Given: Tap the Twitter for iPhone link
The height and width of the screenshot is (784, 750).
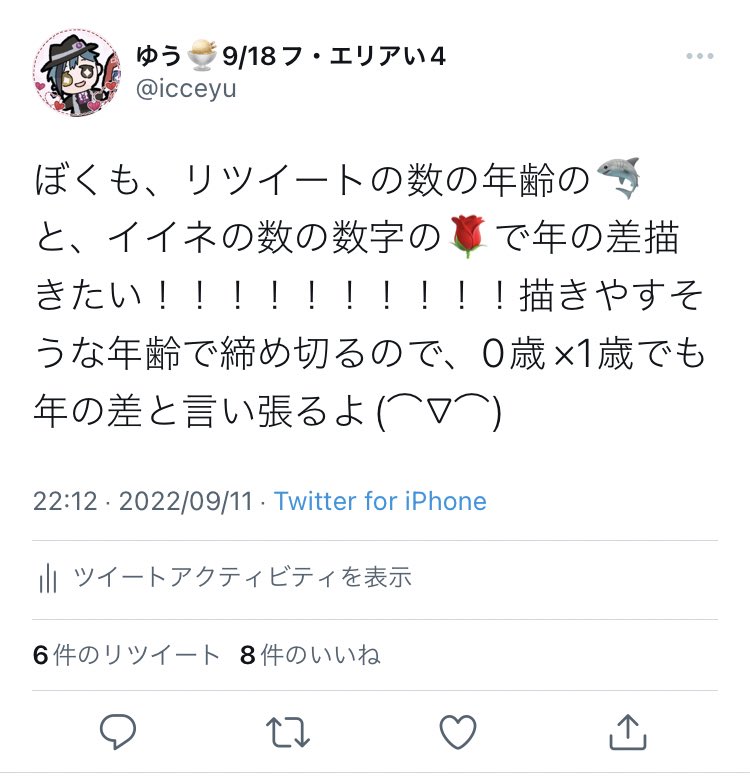Looking at the screenshot, I should 380,501.
